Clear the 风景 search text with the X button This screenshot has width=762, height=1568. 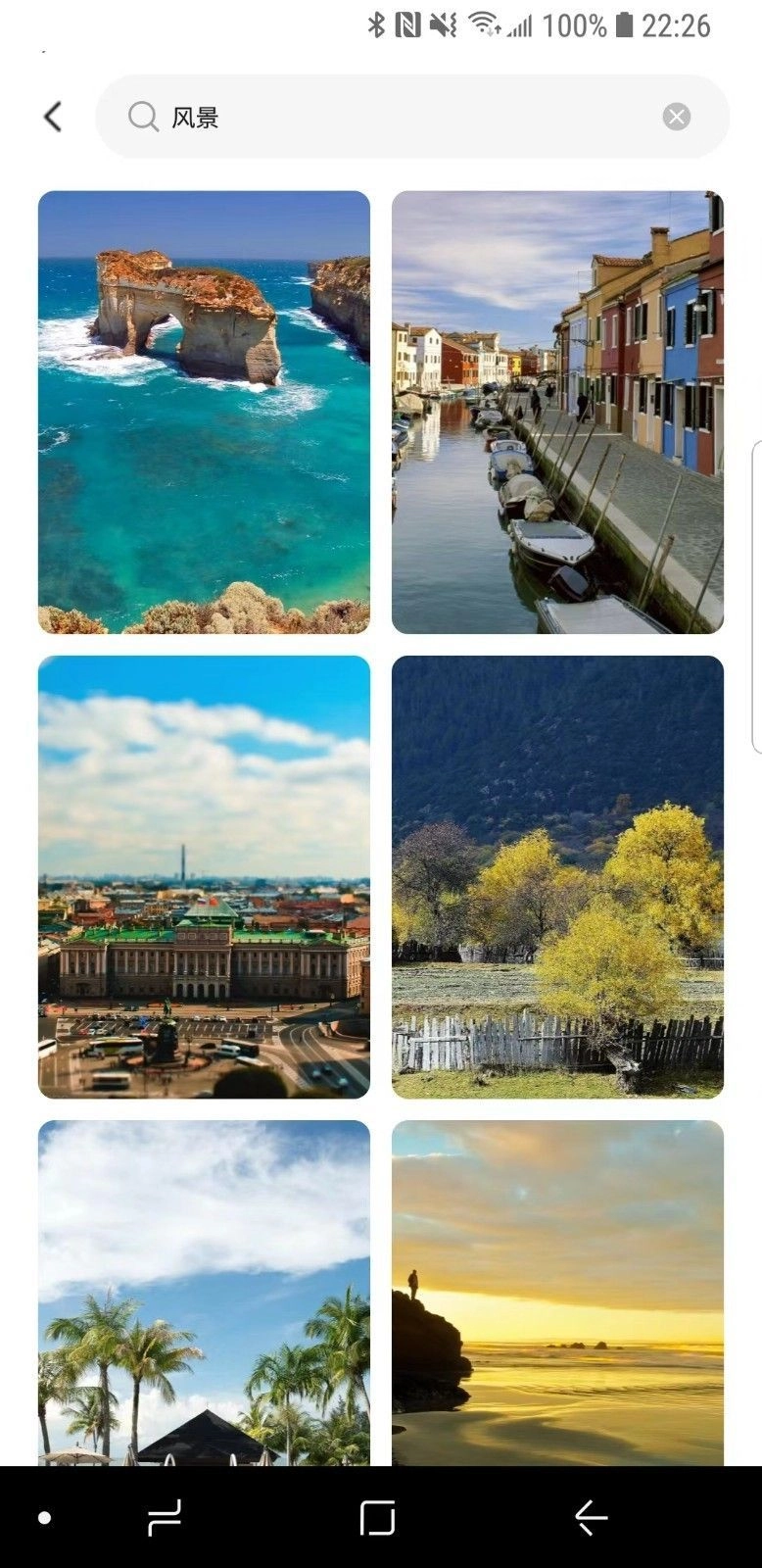[x=677, y=117]
